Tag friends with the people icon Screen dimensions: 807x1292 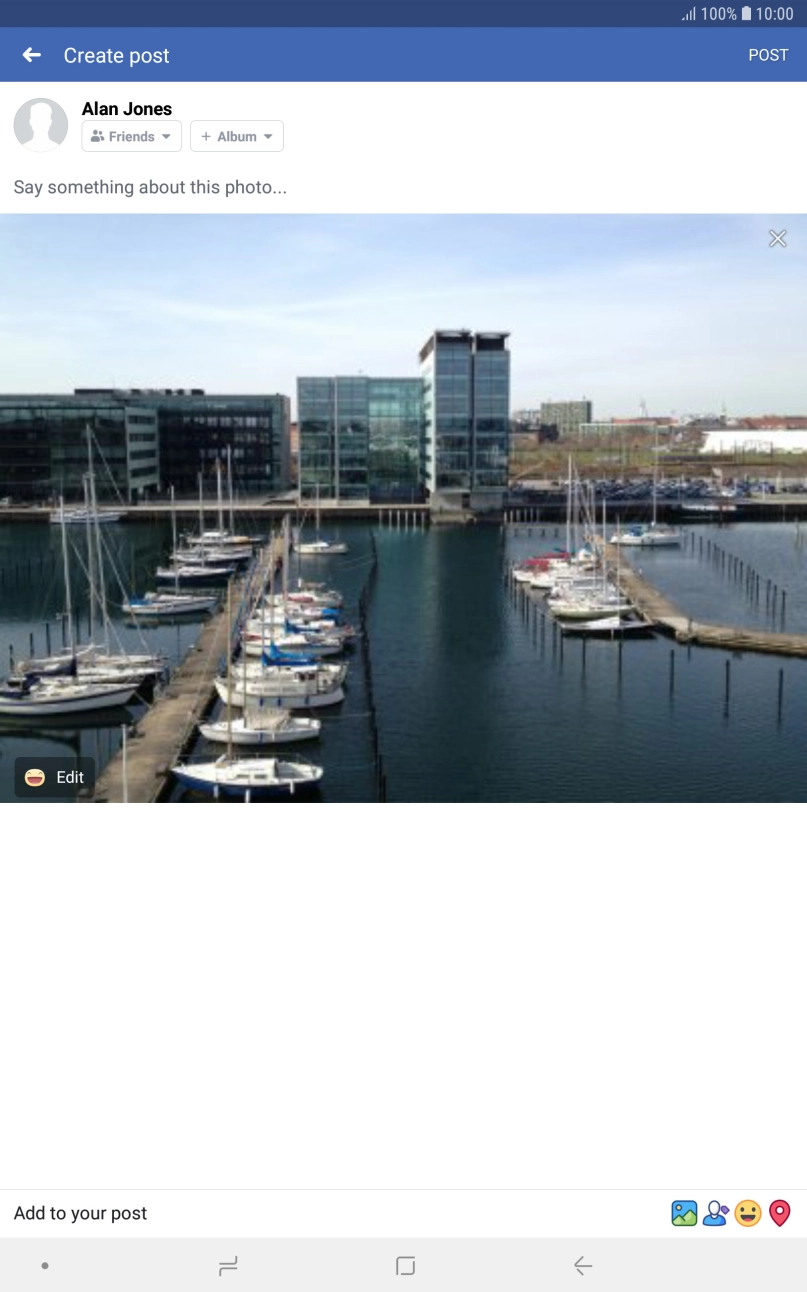point(716,1213)
